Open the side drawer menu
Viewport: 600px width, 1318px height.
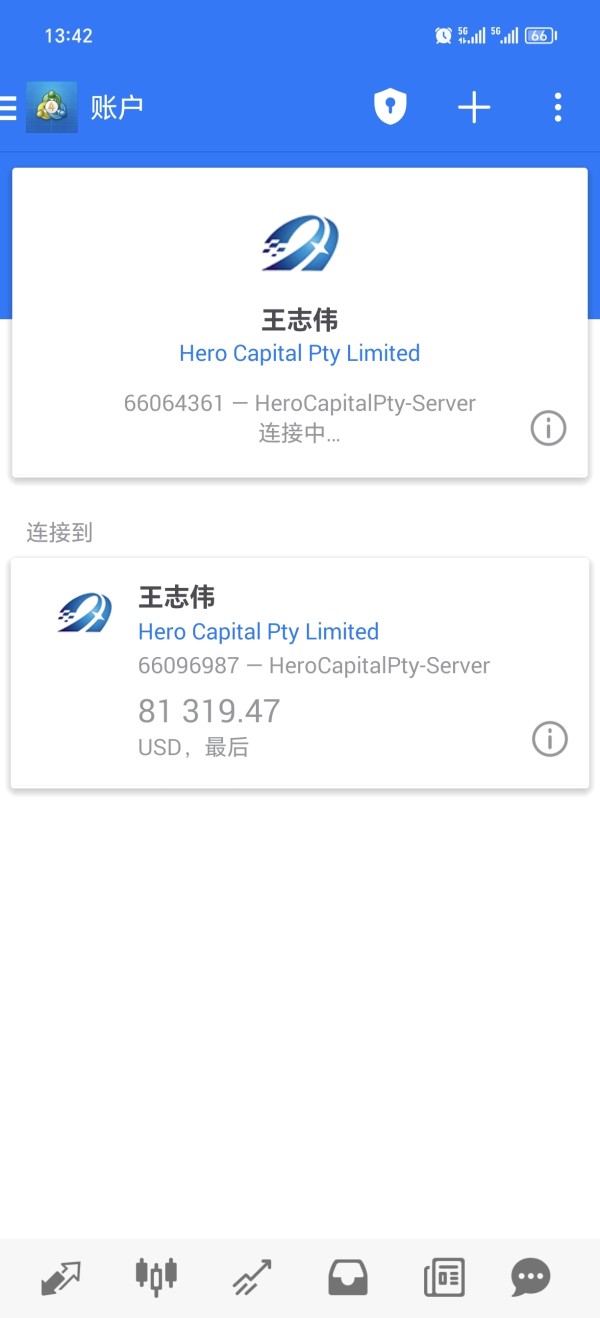(10, 107)
